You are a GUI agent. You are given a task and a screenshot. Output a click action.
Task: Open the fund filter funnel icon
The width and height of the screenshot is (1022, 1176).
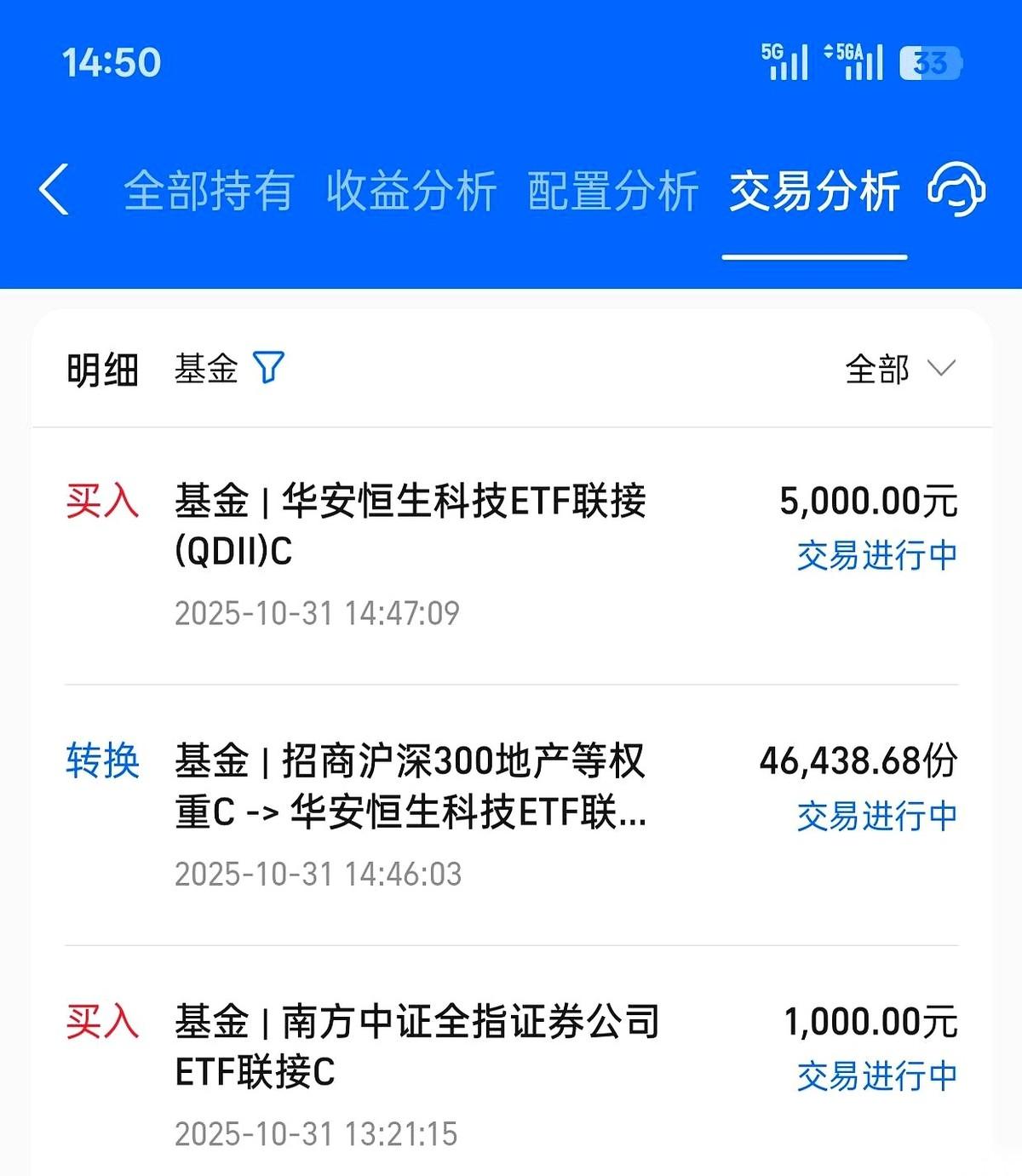click(x=268, y=368)
